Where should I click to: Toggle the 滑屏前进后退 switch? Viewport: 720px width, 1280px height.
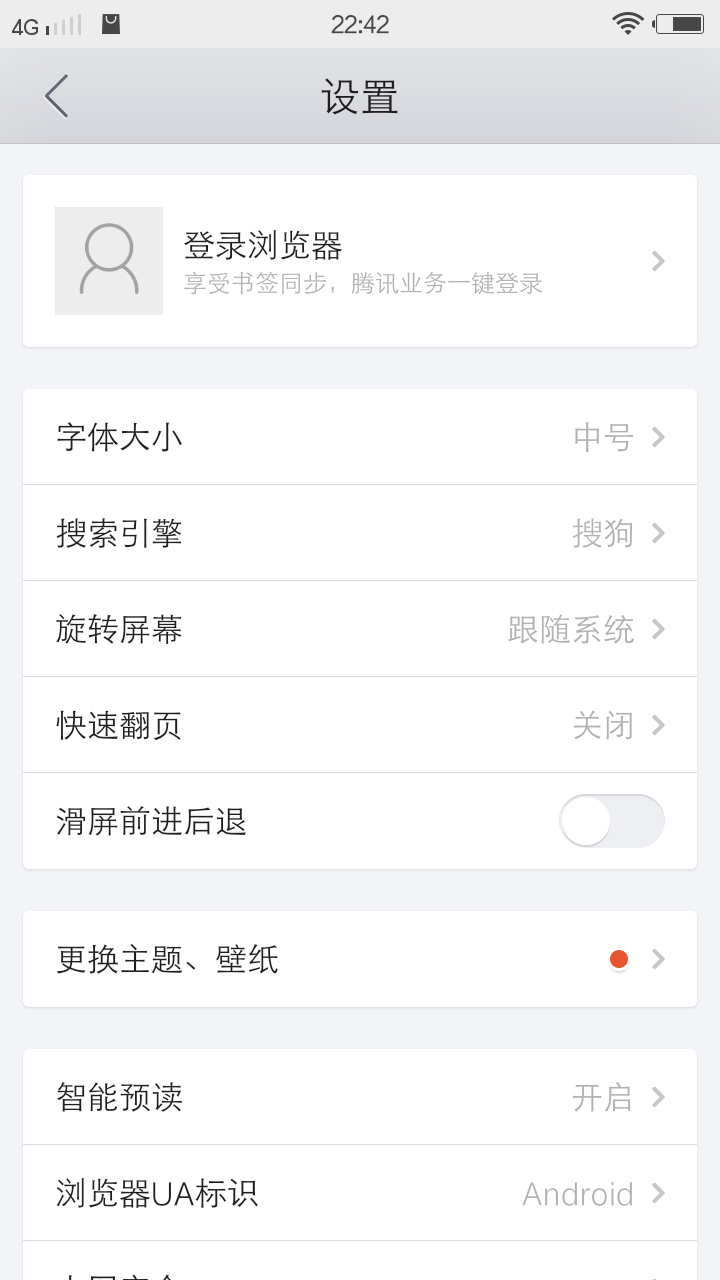click(x=611, y=821)
